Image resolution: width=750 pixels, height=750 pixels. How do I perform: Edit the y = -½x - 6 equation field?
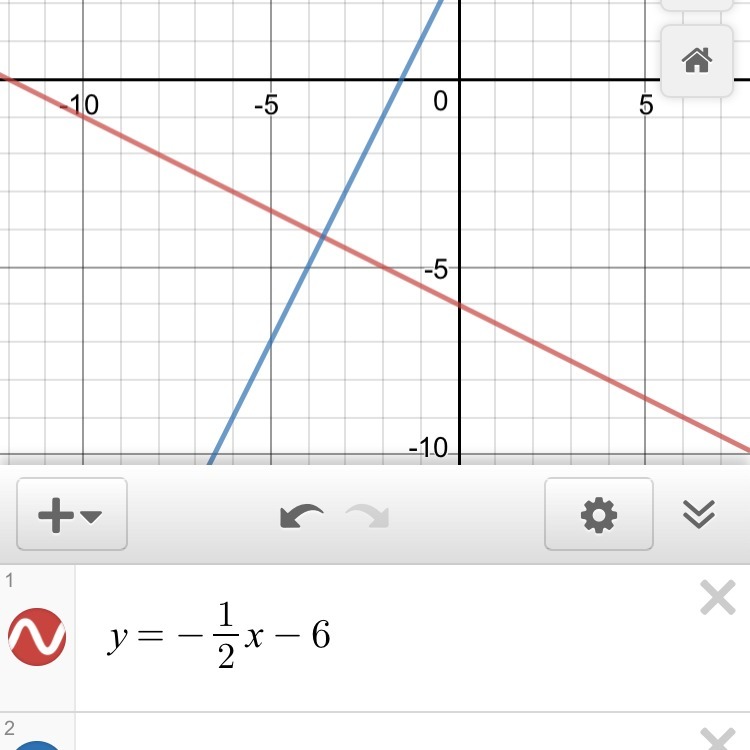[220, 637]
